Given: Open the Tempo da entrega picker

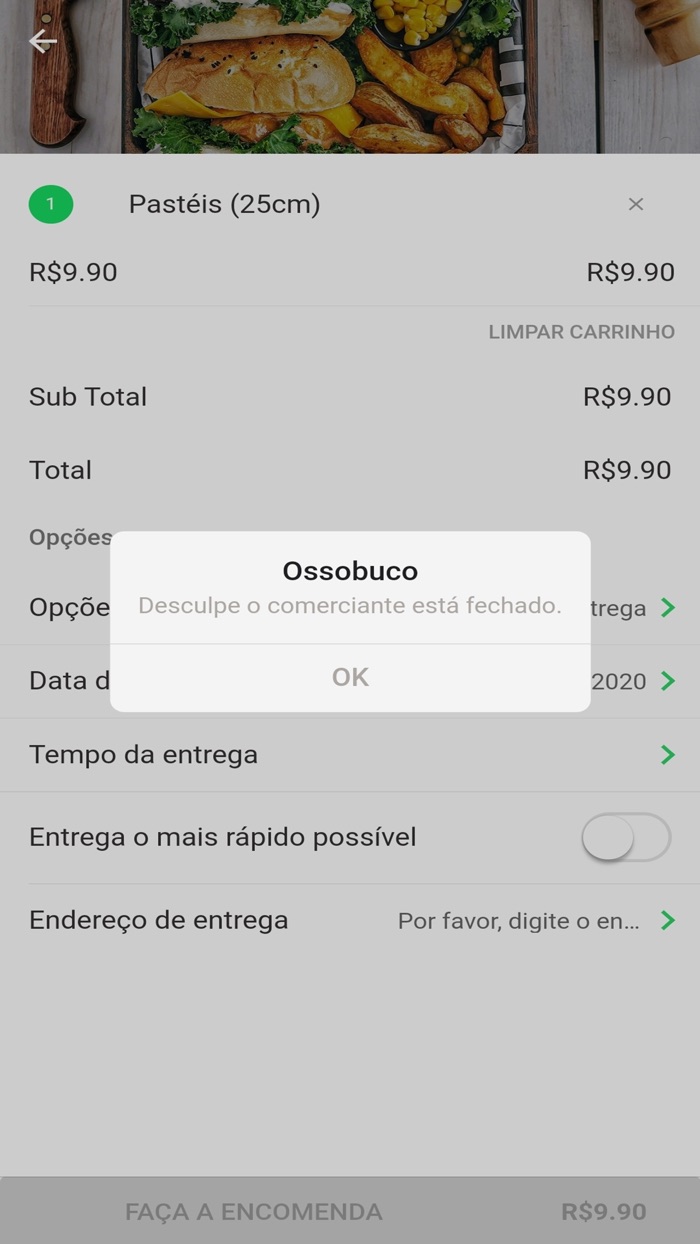Looking at the screenshot, I should [350, 755].
